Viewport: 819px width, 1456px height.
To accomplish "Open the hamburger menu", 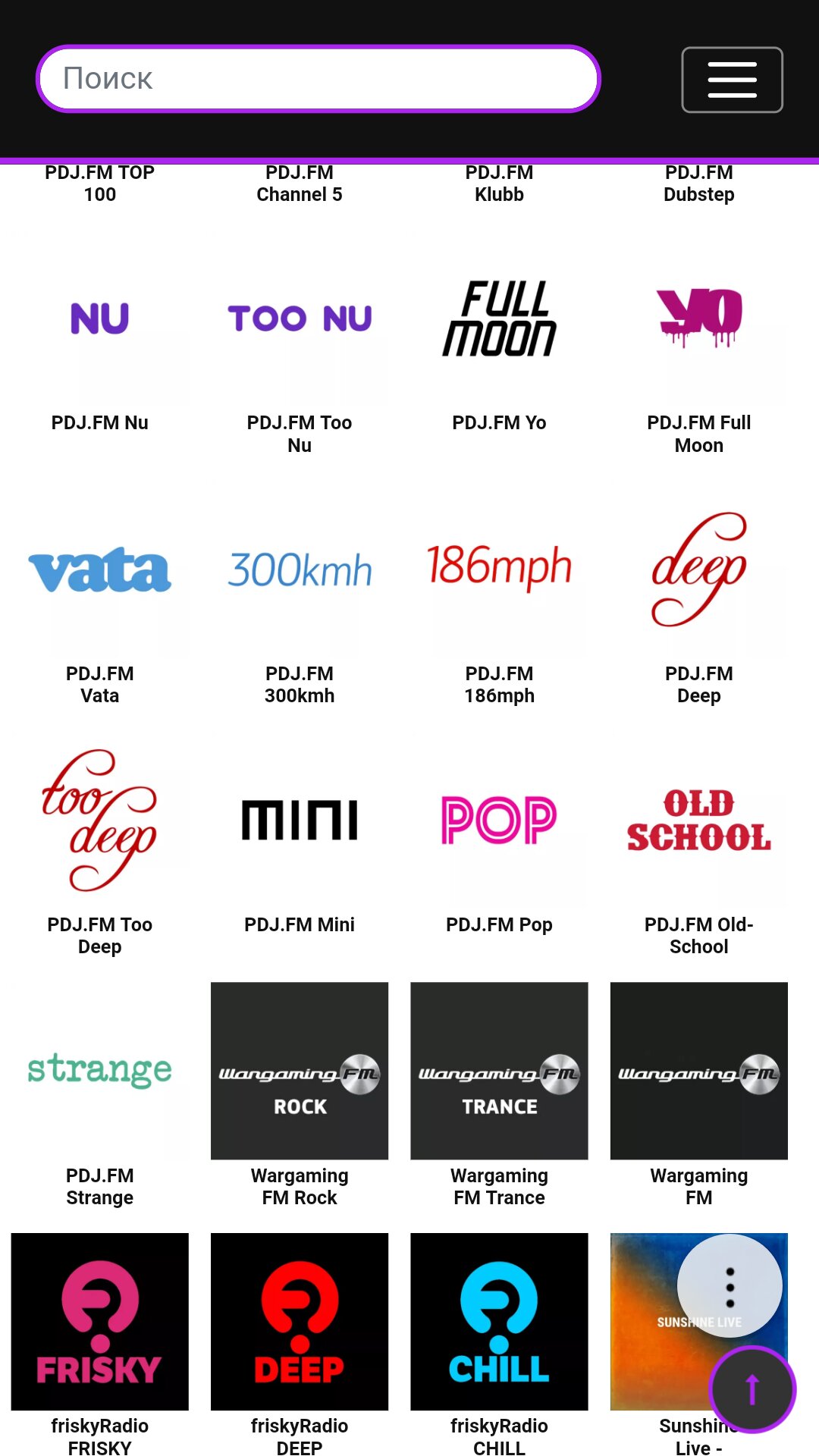I will [x=732, y=80].
